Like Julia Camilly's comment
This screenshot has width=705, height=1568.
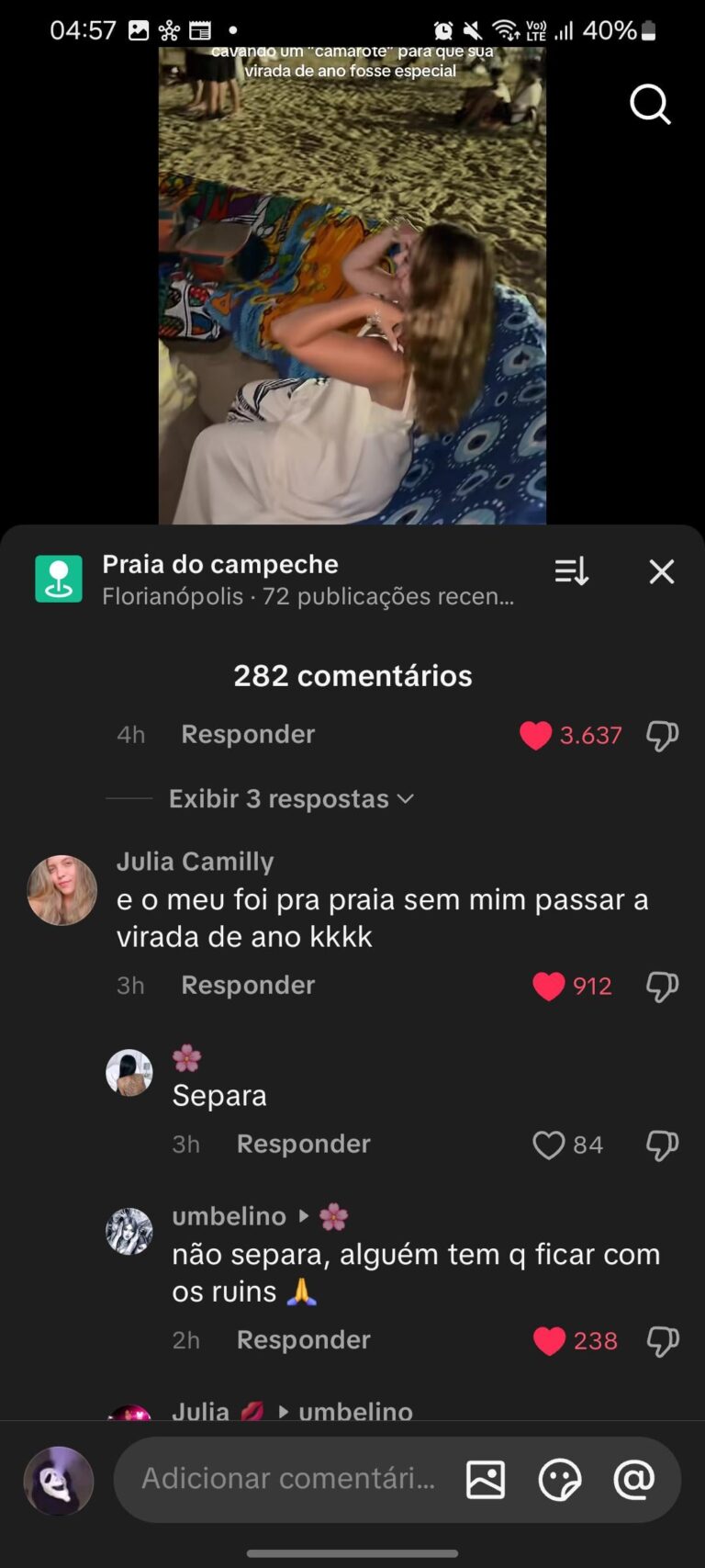tap(549, 986)
